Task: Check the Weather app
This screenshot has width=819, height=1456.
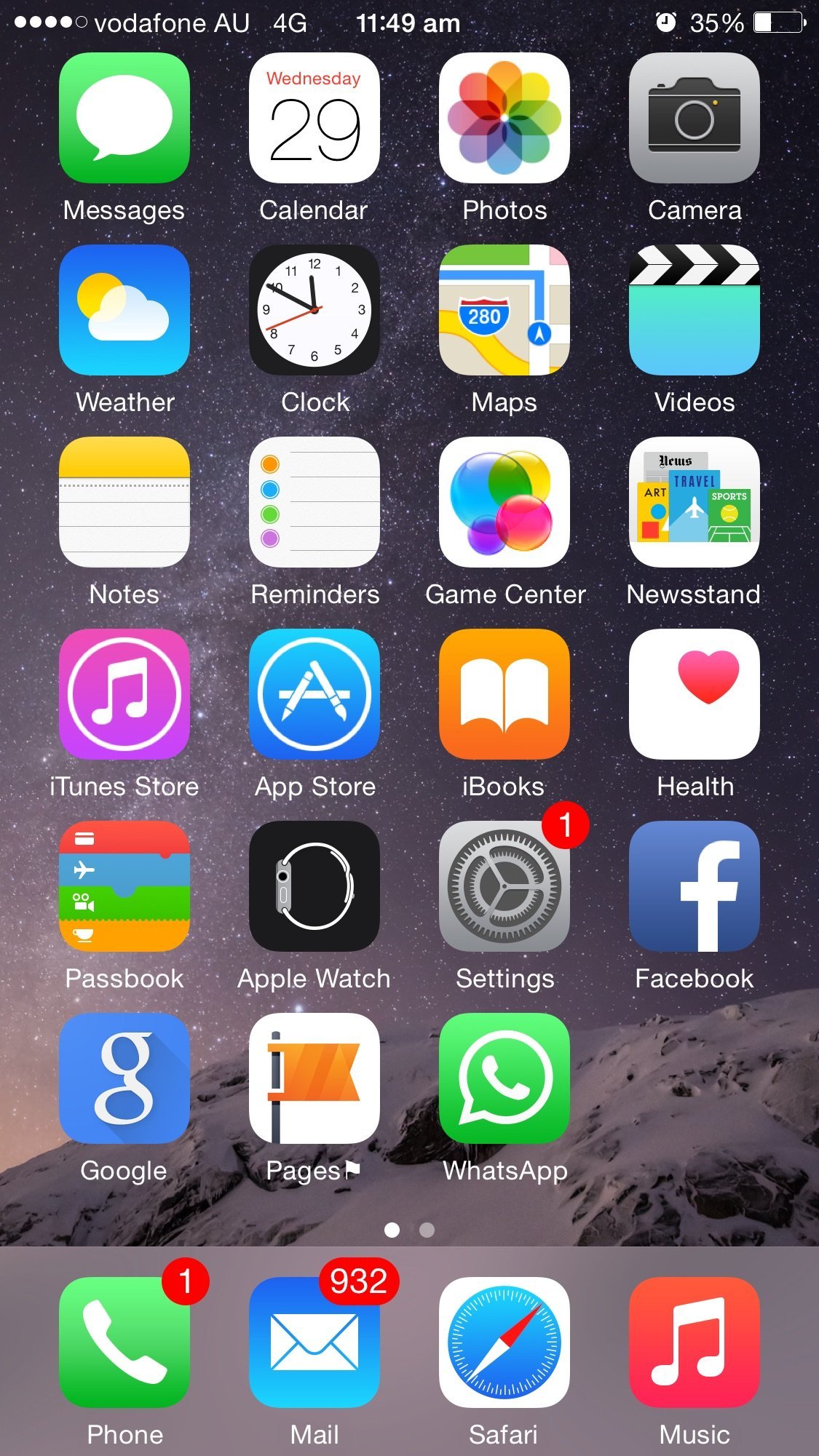Action: 124,310
